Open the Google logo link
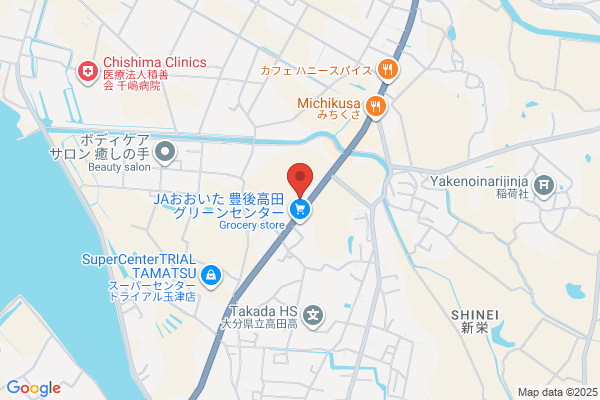 pyautogui.click(x=34, y=389)
